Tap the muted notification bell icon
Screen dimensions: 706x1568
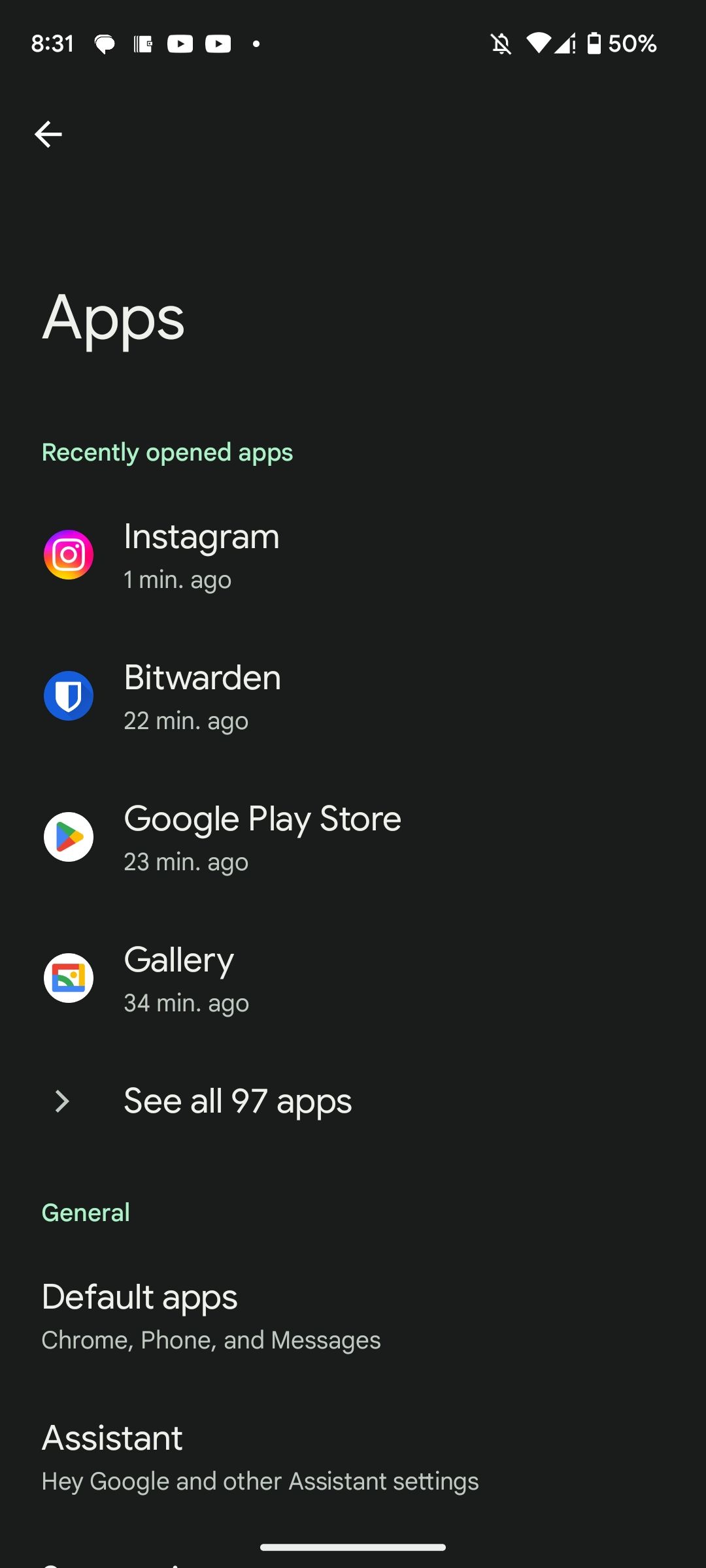499,43
